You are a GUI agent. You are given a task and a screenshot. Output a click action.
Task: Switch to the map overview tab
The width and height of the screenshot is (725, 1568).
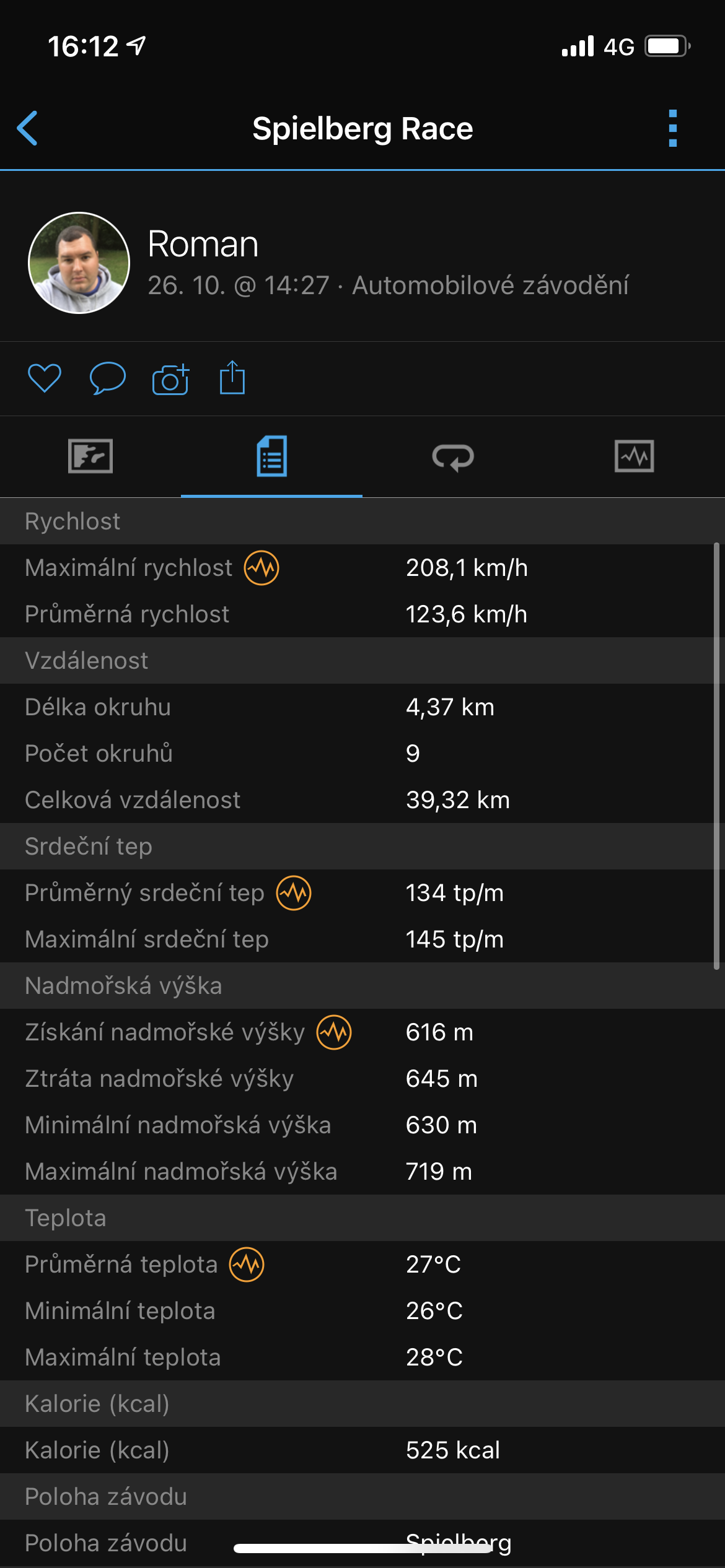coord(90,456)
